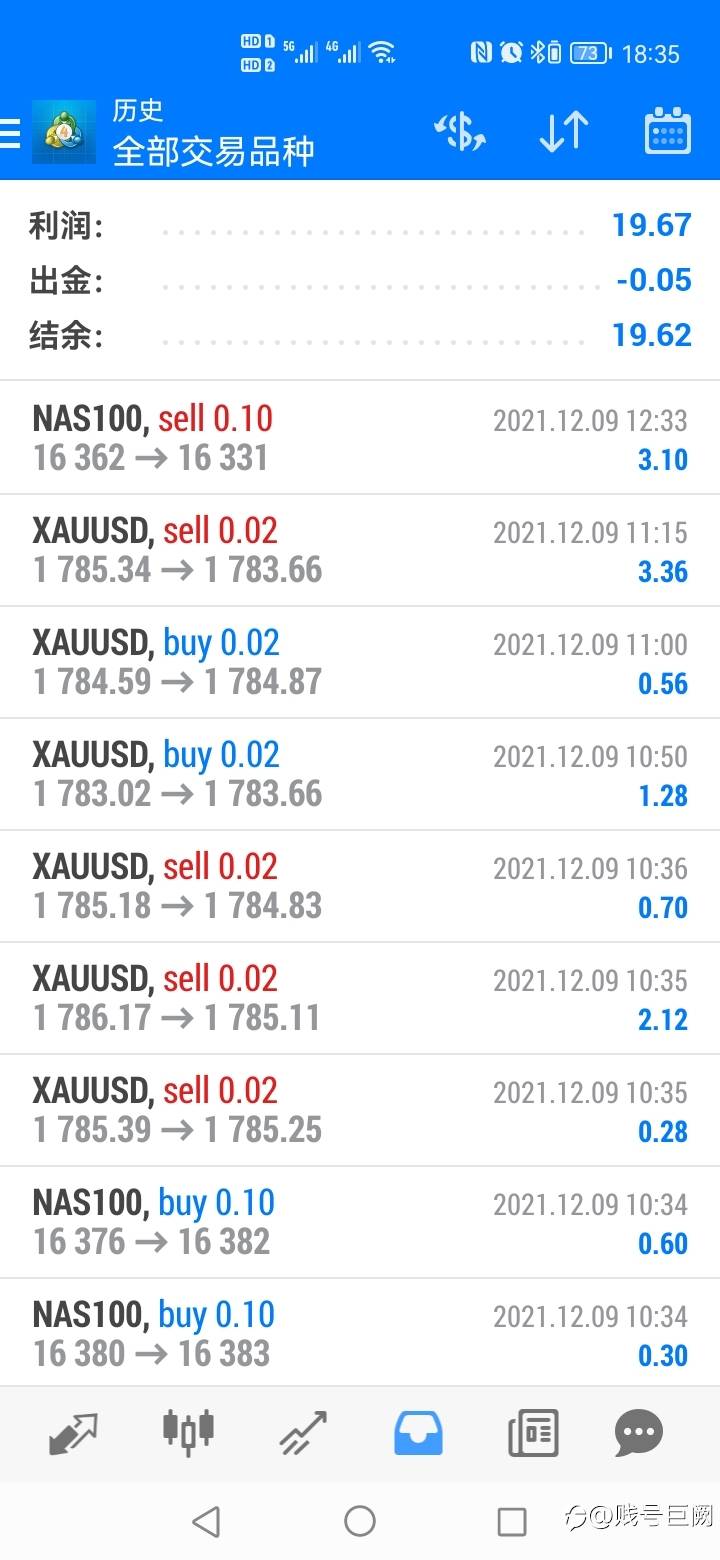The image size is (720, 1560).
Task: Open the symbol filter dollar icon
Action: pyautogui.click(x=459, y=132)
